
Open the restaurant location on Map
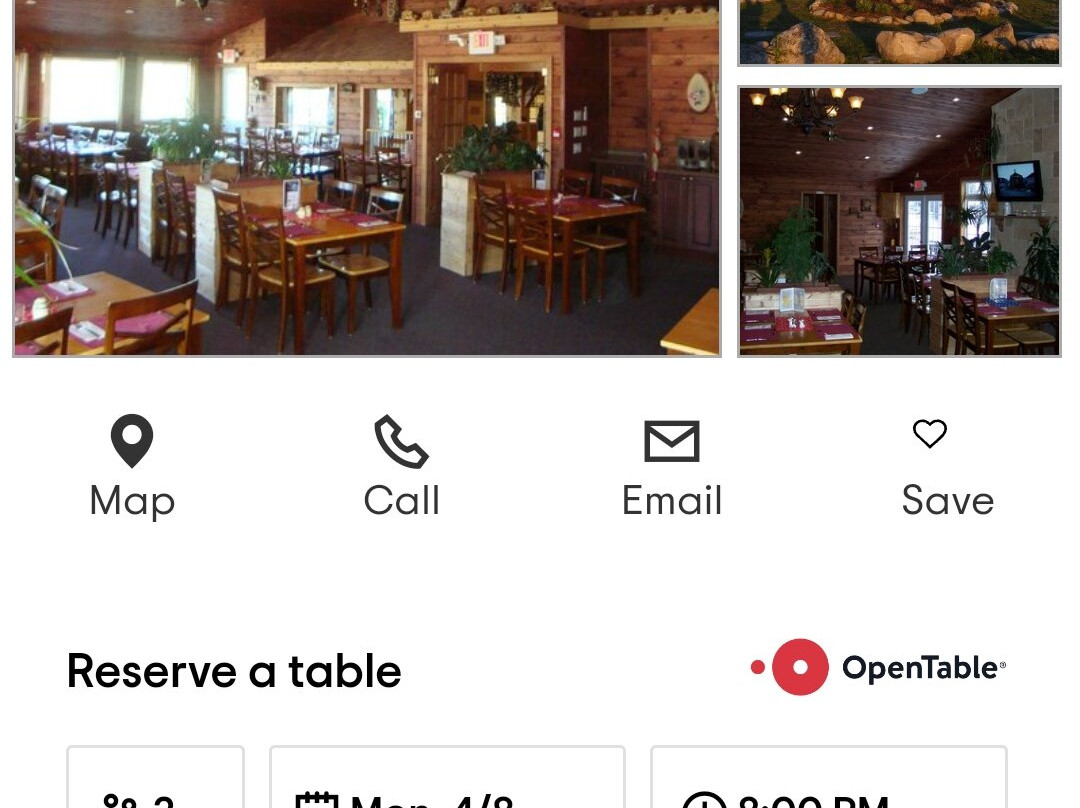132,467
